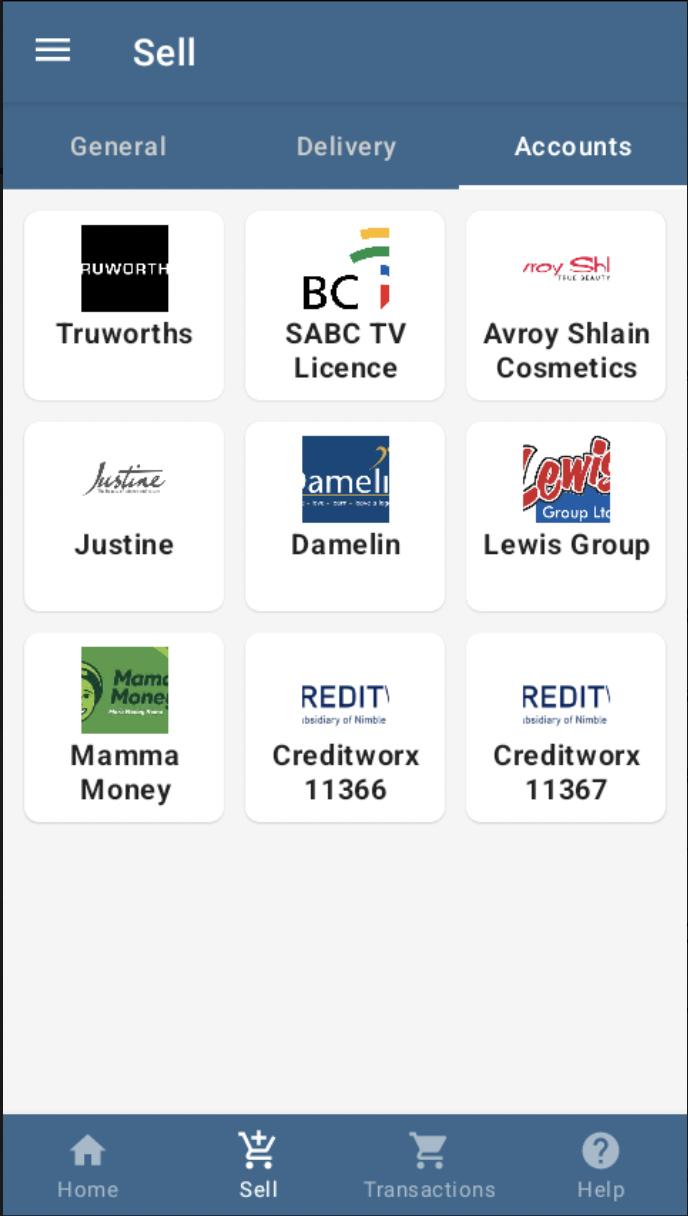Select Avroy Shlain Cosmetics
Screen dimensions: 688x1216
point(566,305)
